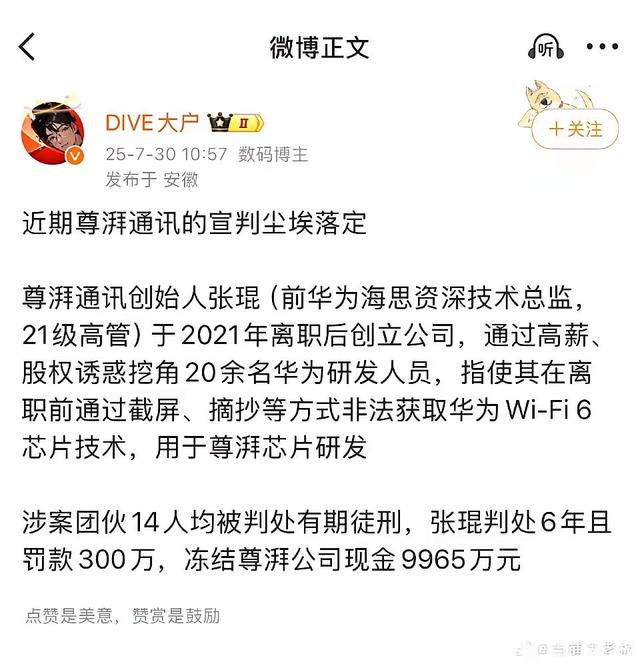Listen to the post with the 听 icon
The image size is (640, 664).
pos(545,47)
